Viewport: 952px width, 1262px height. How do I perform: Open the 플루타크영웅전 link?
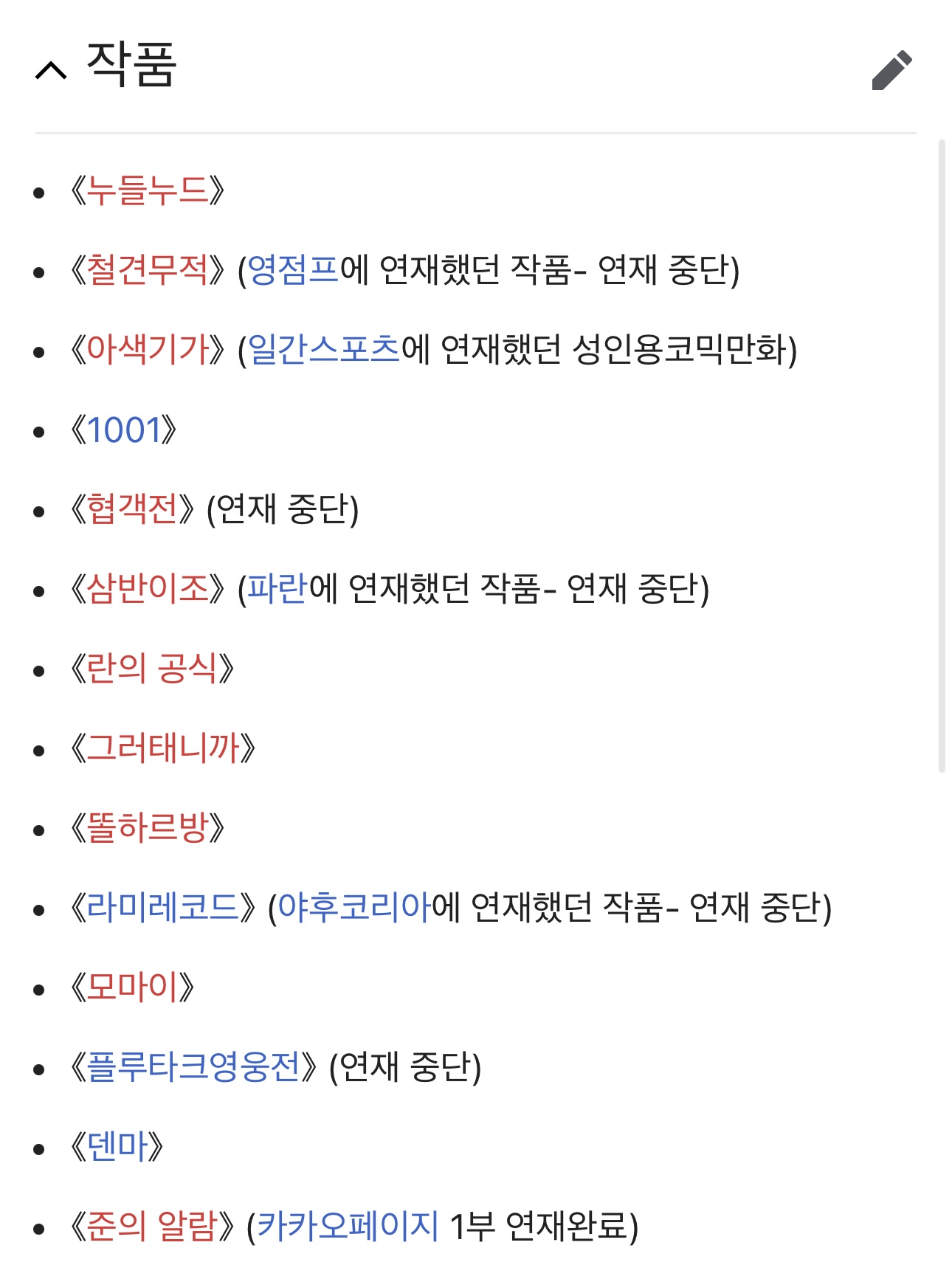click(x=193, y=1067)
